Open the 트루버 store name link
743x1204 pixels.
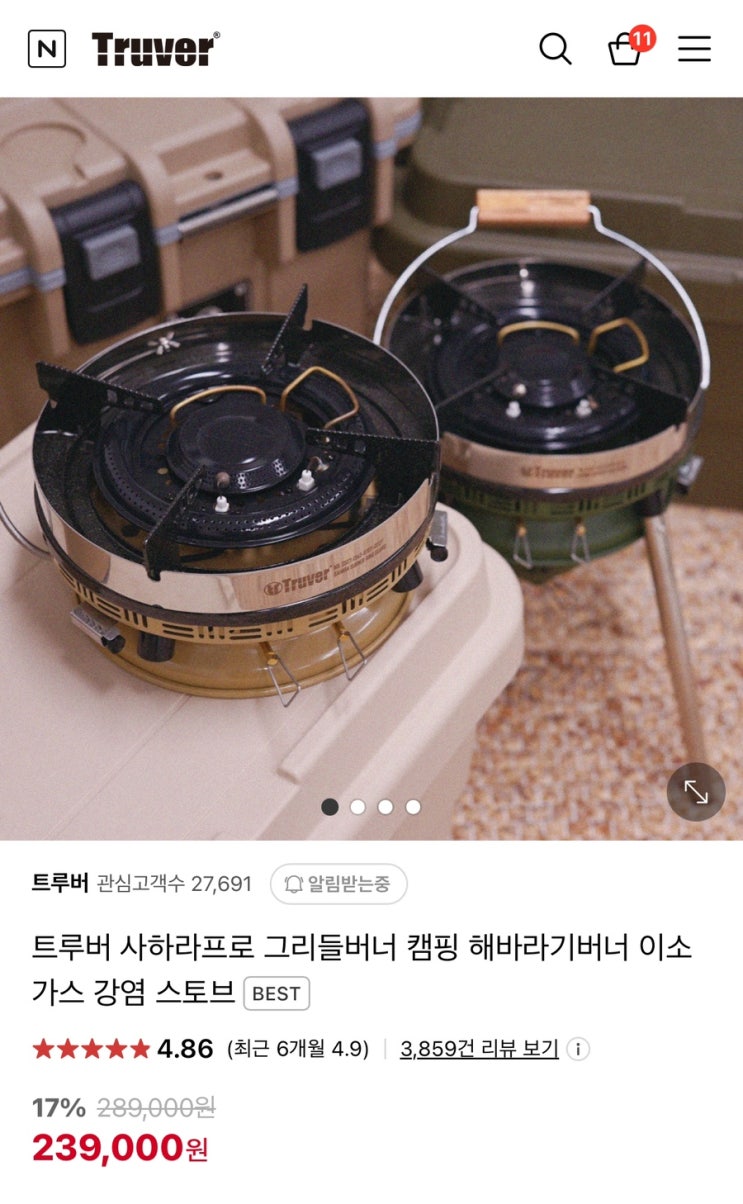click(x=60, y=884)
